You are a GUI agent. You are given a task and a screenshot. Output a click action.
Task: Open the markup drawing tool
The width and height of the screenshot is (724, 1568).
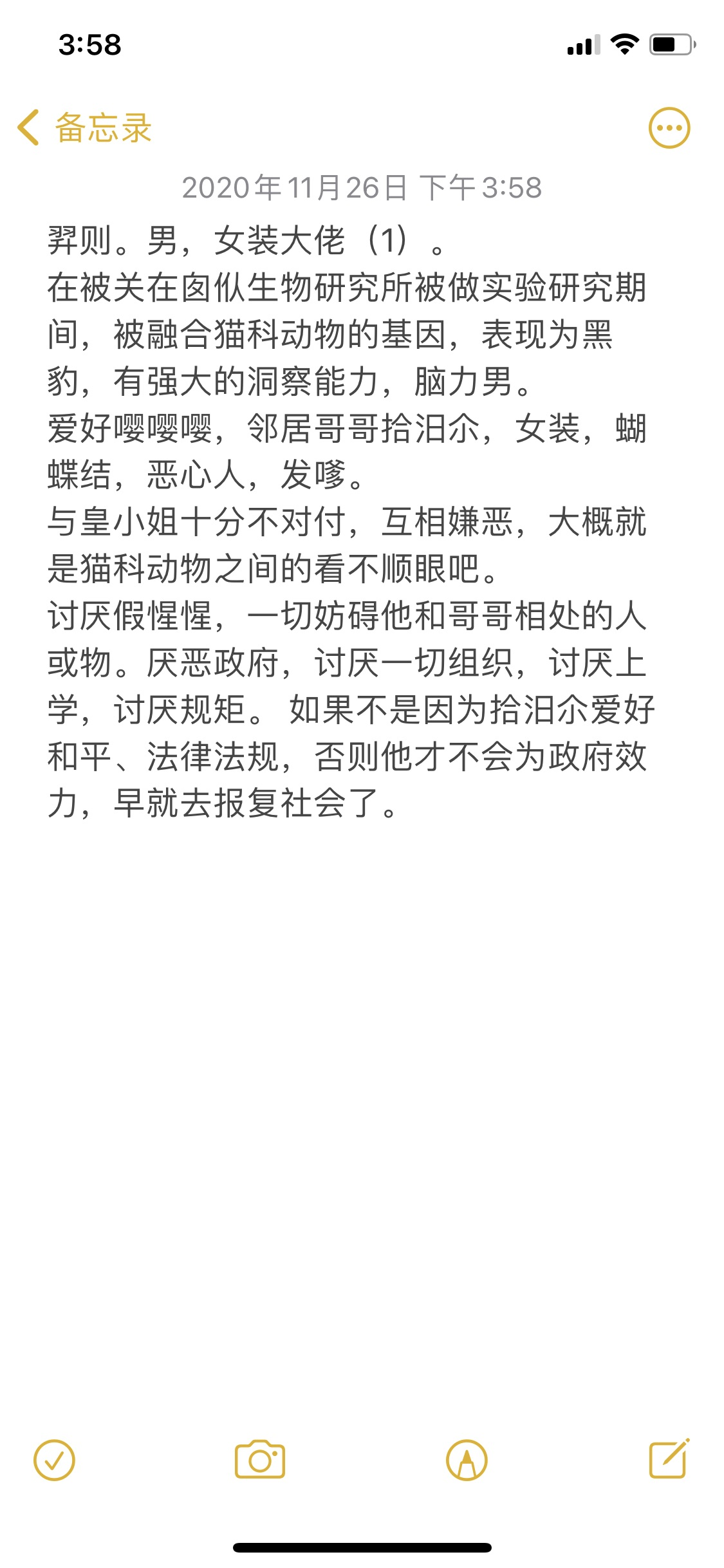[467, 1460]
